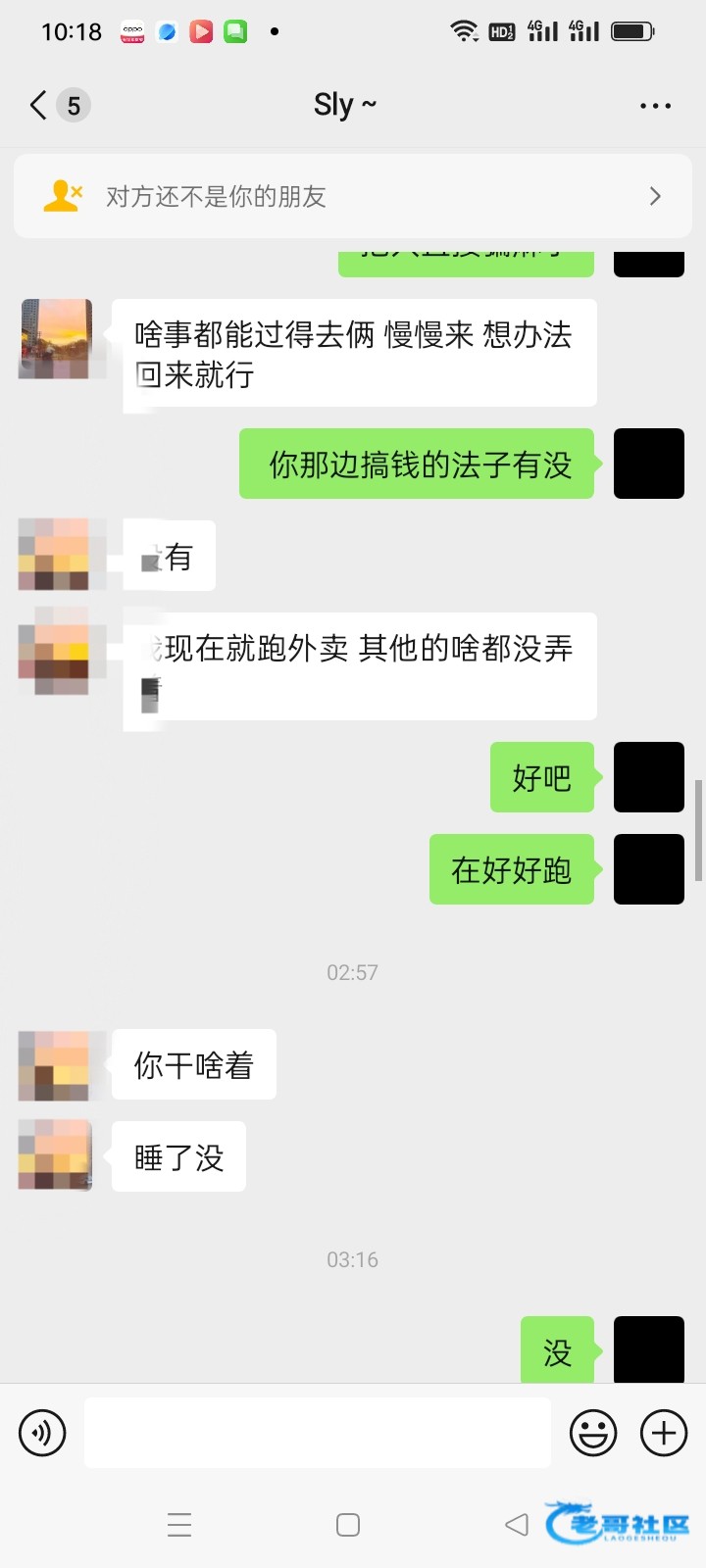
Task: Open the plus attachment menu
Action: tap(664, 1433)
